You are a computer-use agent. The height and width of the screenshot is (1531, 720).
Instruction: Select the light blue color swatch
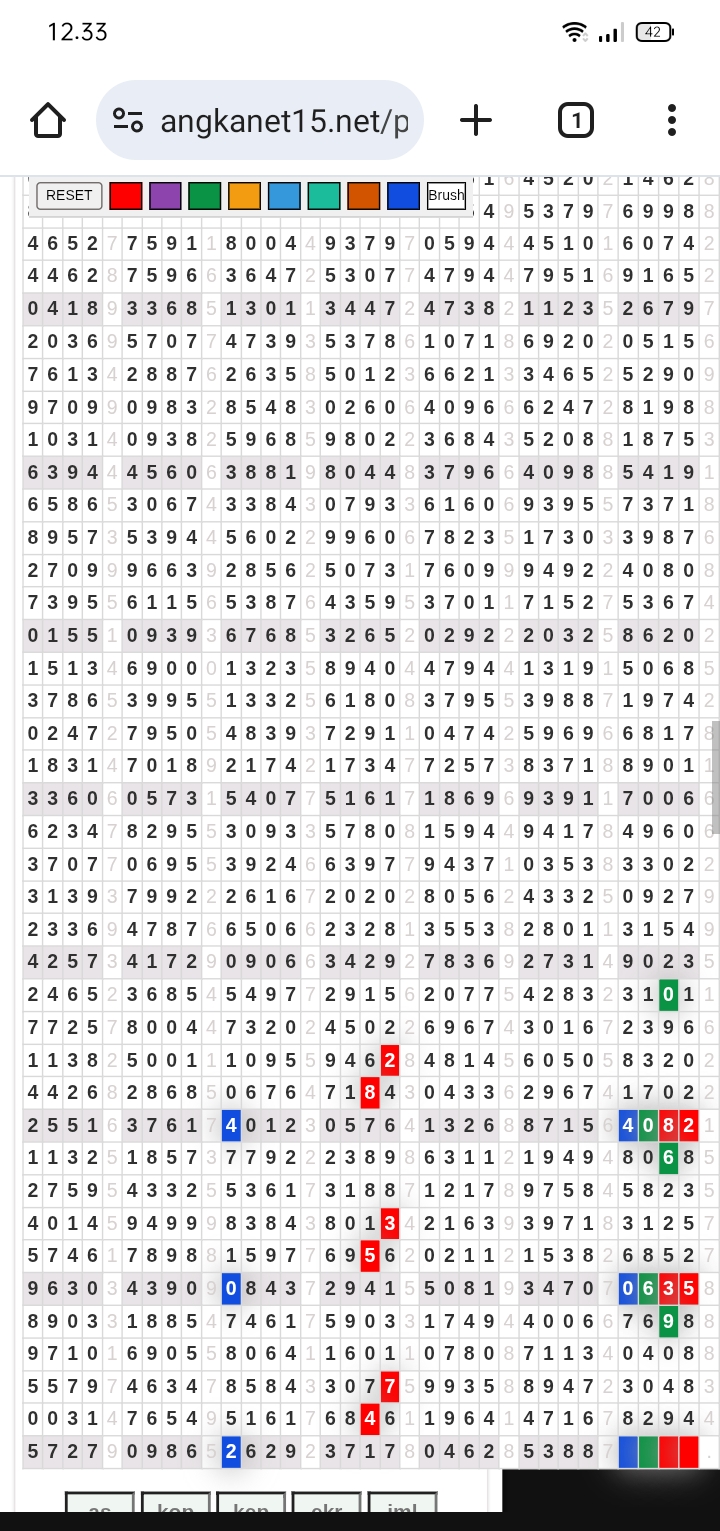284,196
